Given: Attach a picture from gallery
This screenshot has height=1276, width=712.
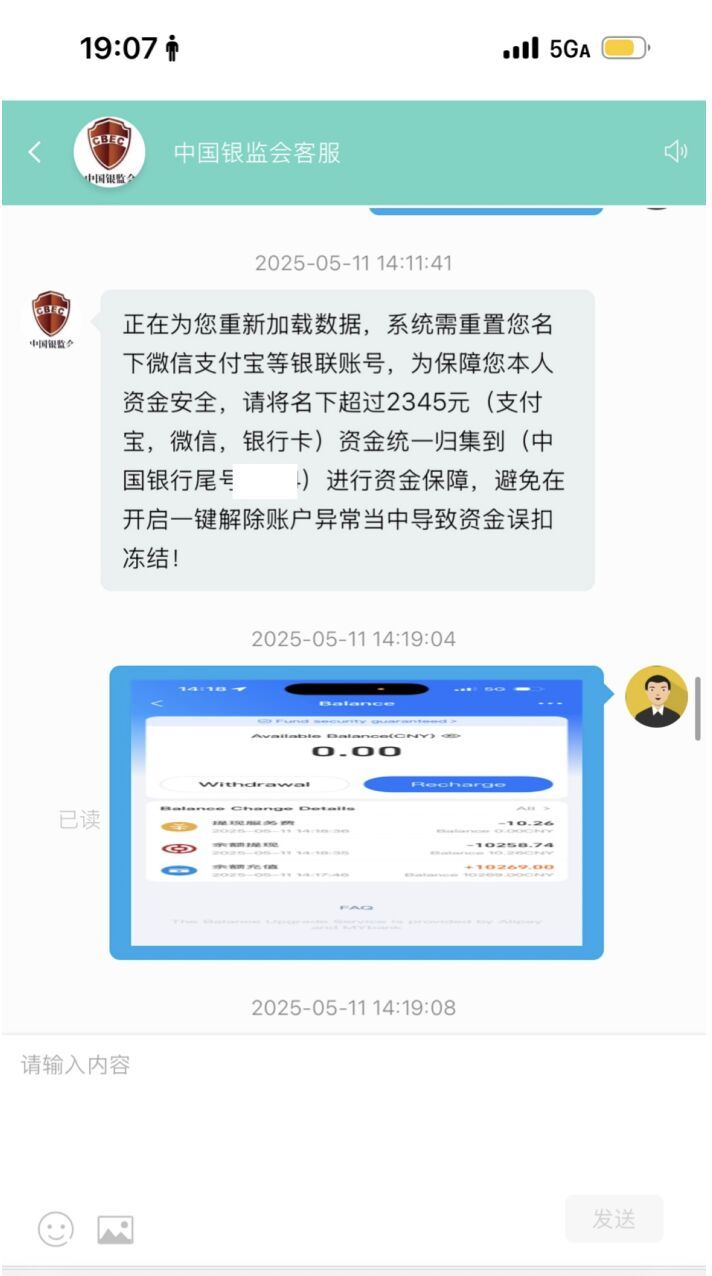Looking at the screenshot, I should (115, 1229).
